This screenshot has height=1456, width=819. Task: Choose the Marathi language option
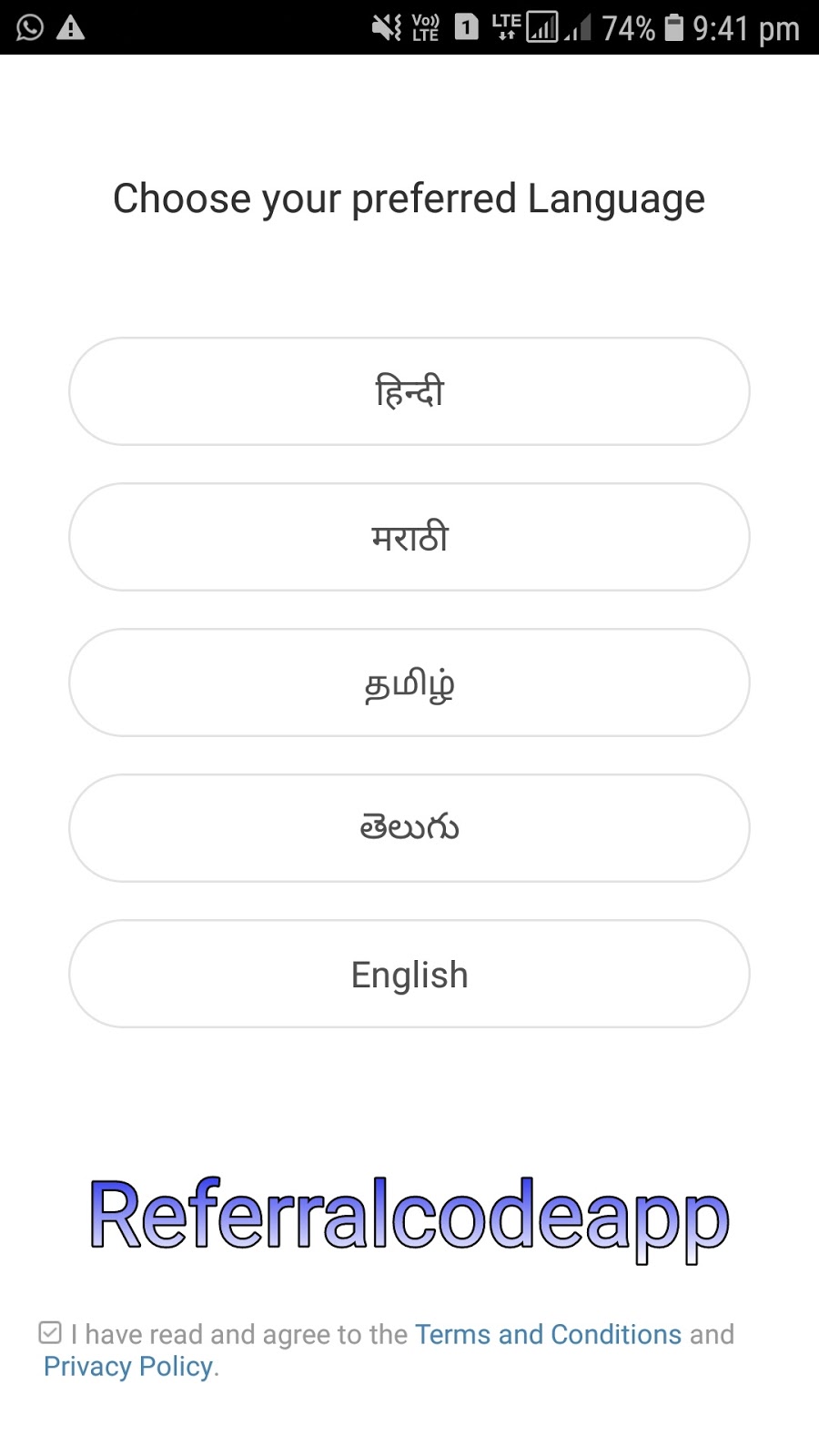click(409, 537)
